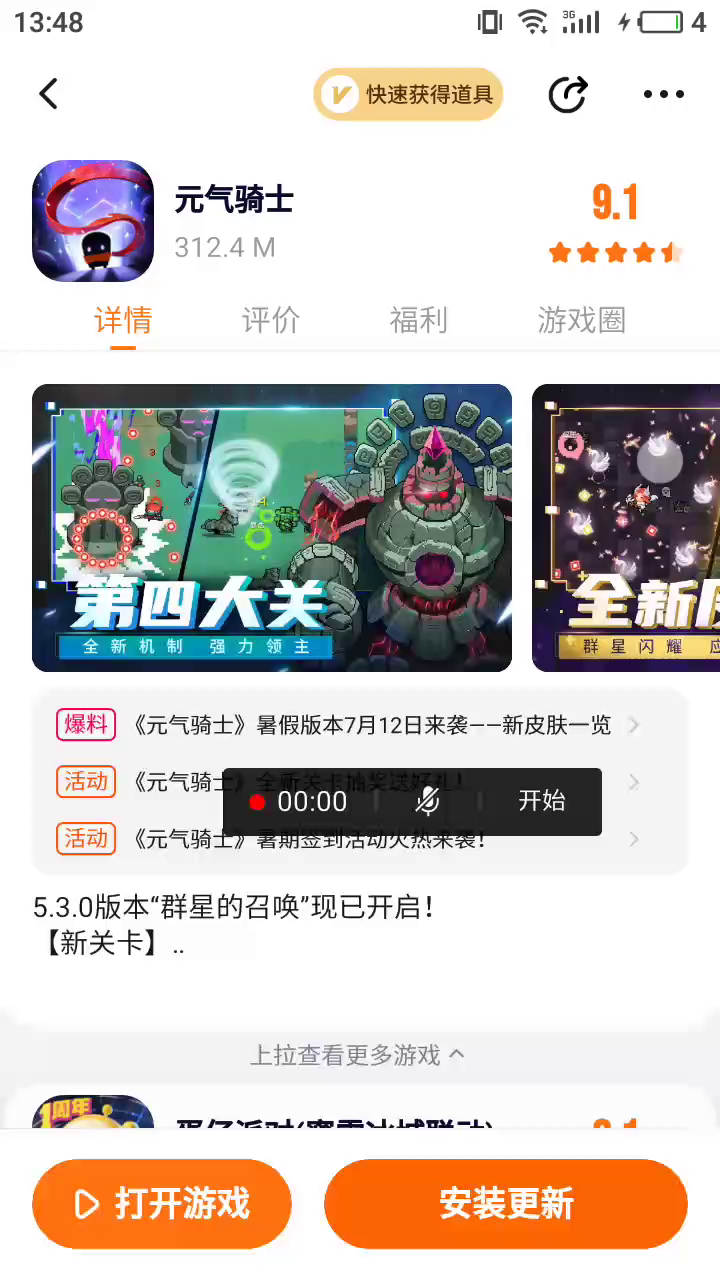Tap the 快速获得道具 badge
Screen dimensions: 720x1280
tap(408, 95)
